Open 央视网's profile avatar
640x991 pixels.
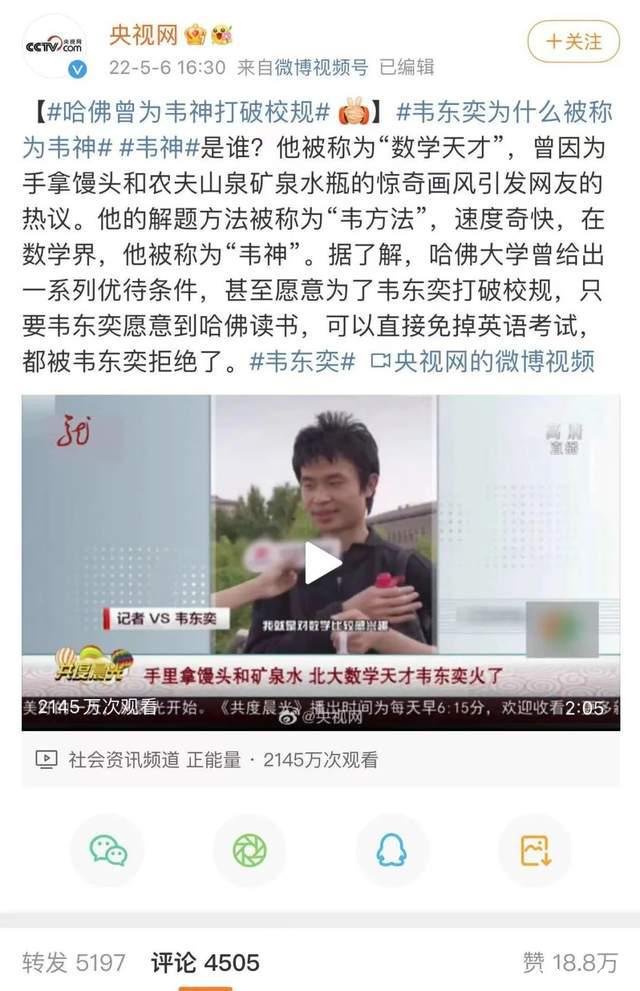pyautogui.click(x=53, y=44)
